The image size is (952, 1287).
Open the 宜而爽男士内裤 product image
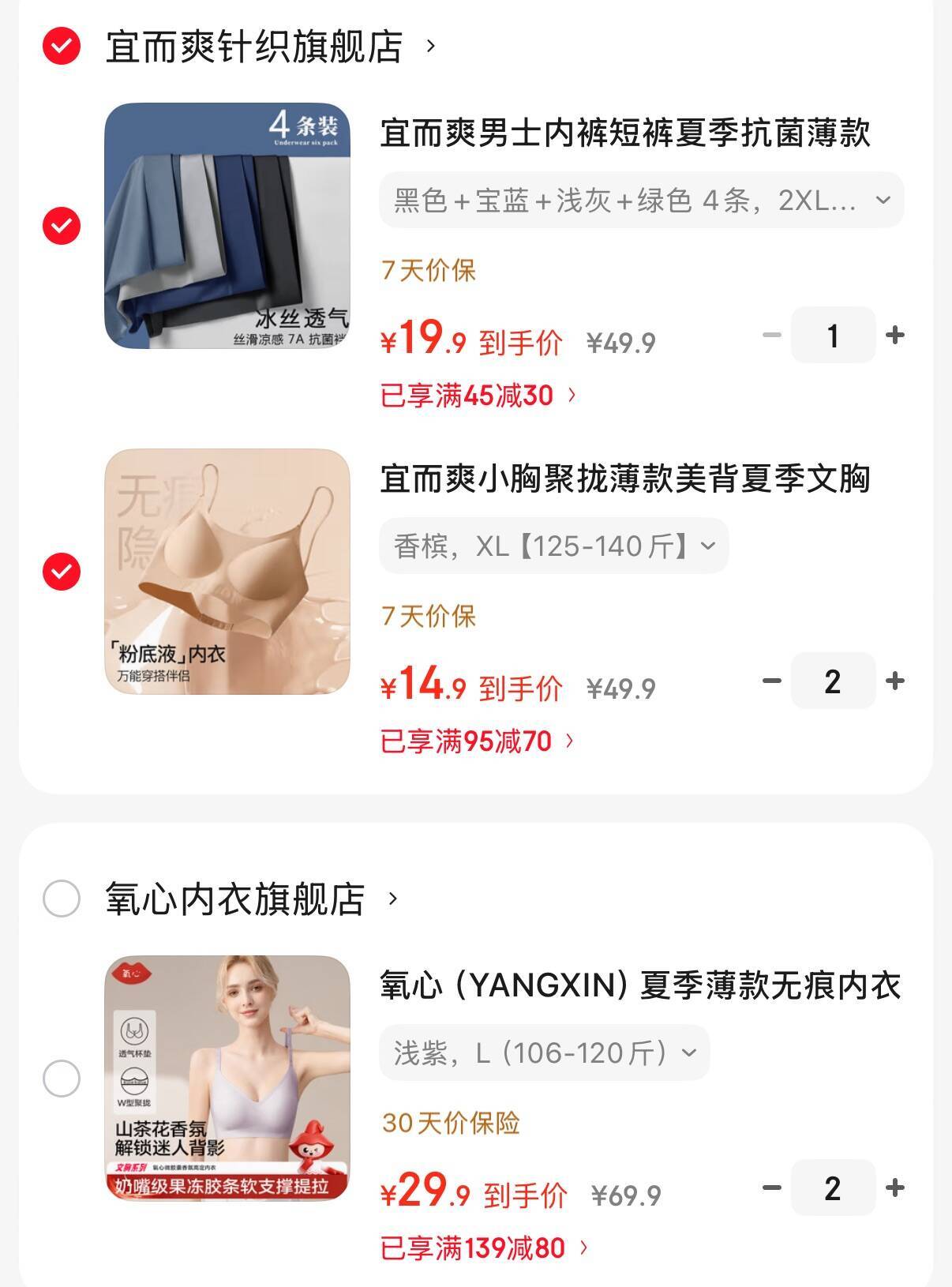click(x=227, y=226)
